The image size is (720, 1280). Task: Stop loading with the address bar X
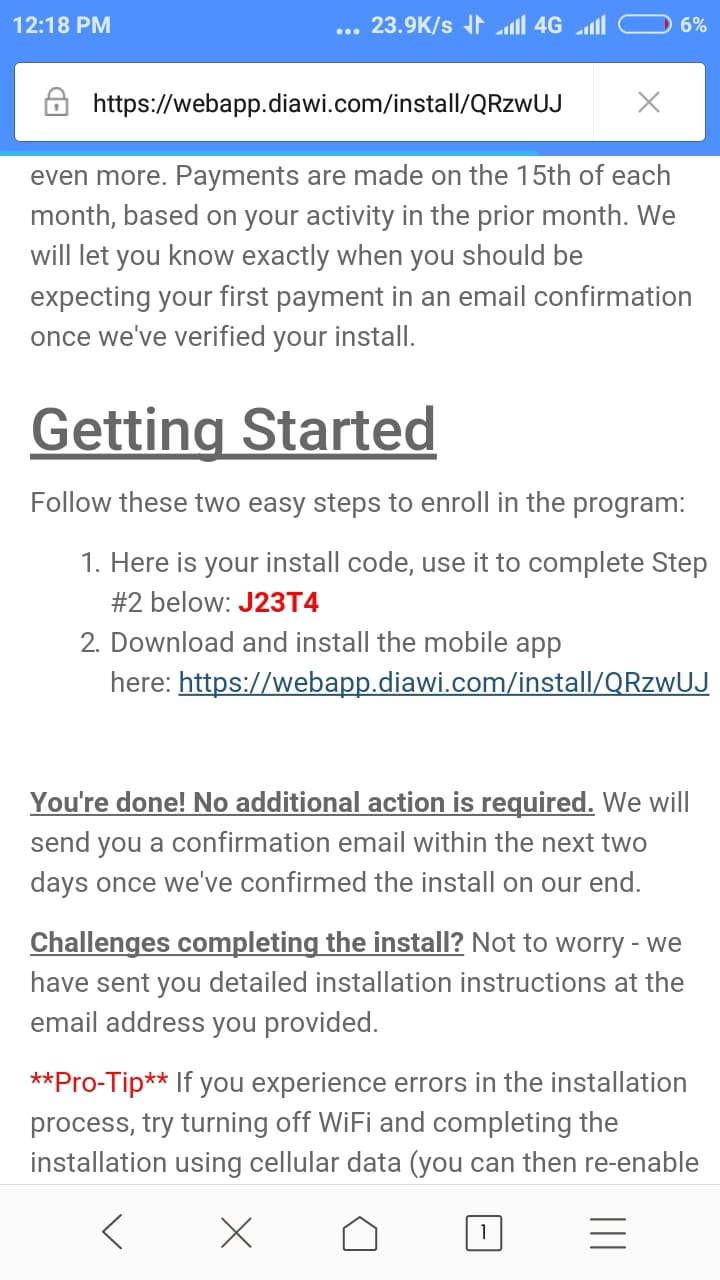[x=648, y=102]
